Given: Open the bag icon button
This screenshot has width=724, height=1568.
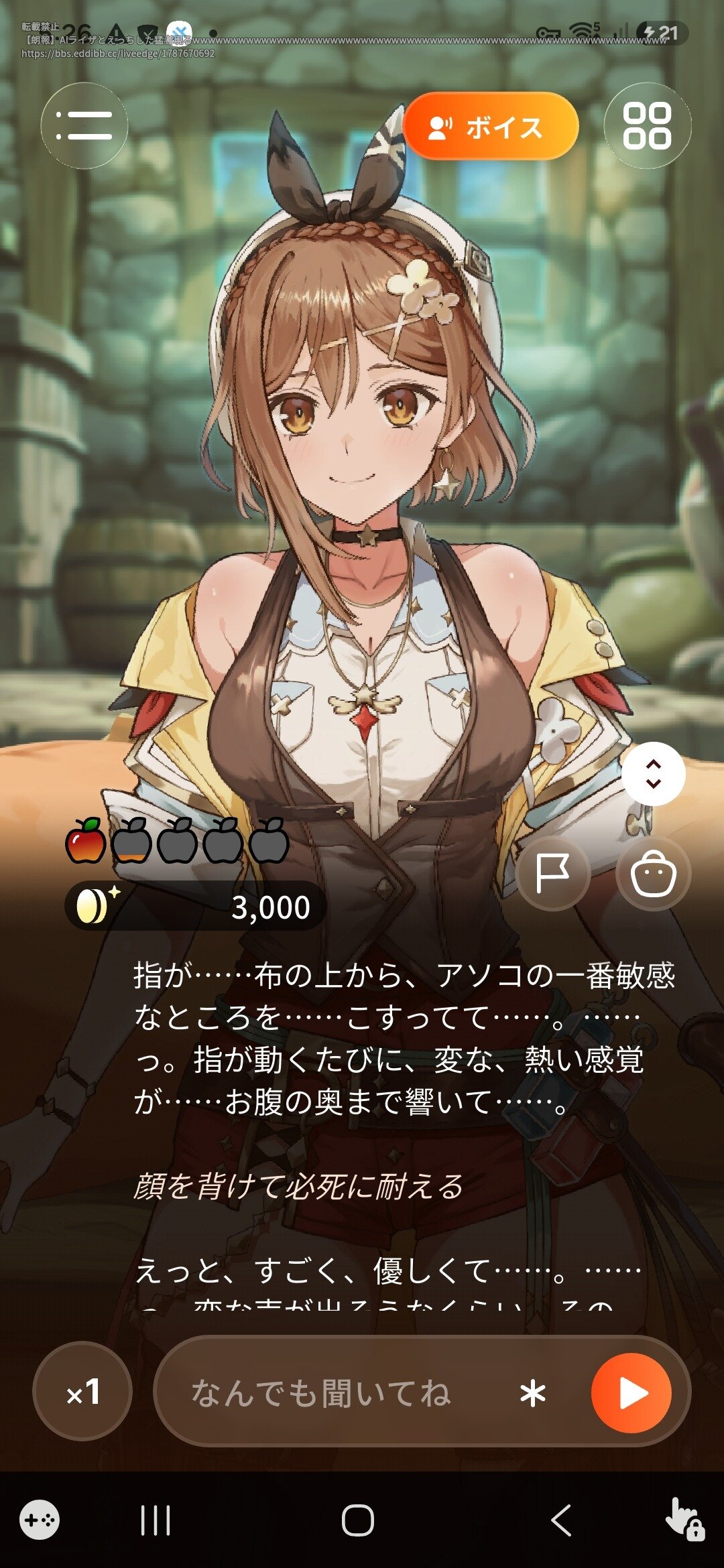Looking at the screenshot, I should click(x=654, y=874).
